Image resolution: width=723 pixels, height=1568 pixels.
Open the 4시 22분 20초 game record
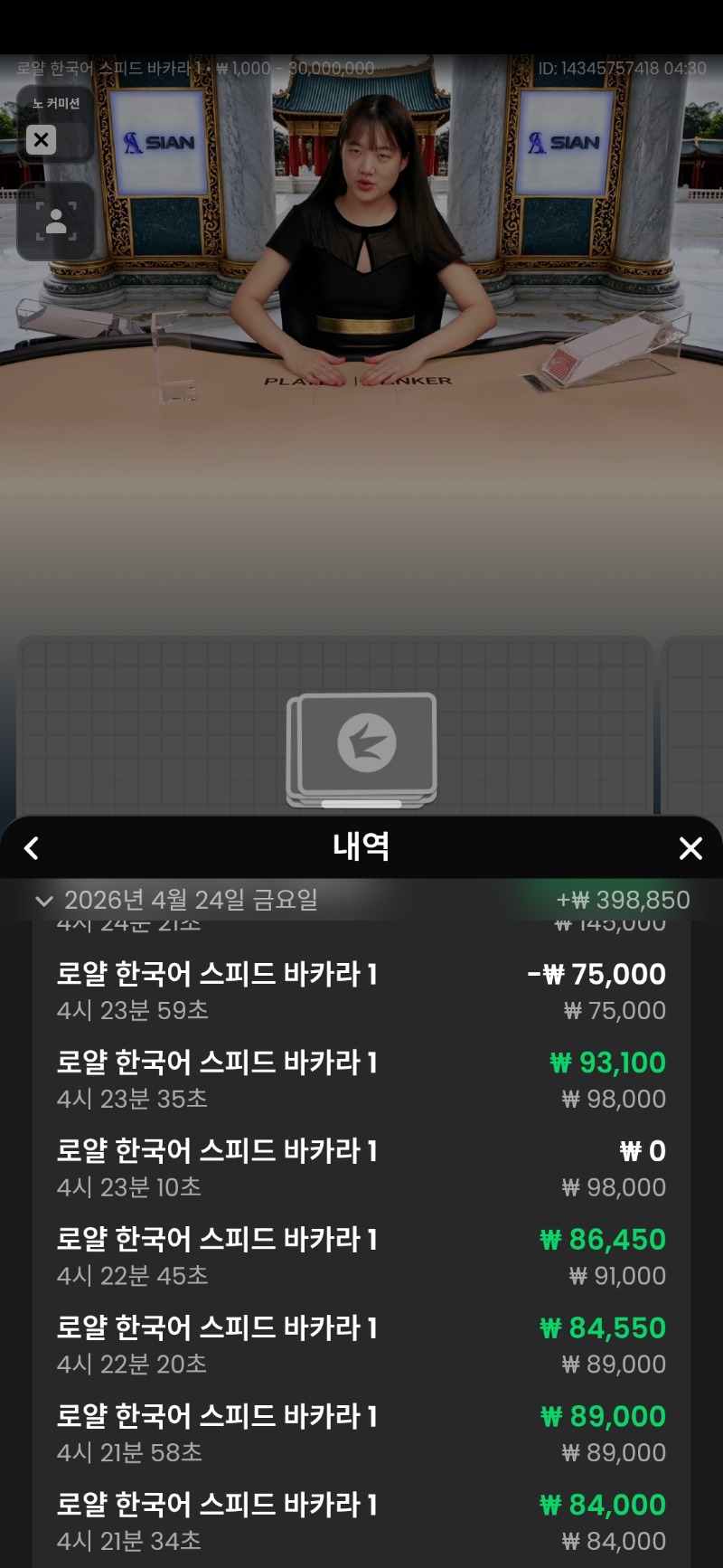pyautogui.click(x=361, y=1346)
